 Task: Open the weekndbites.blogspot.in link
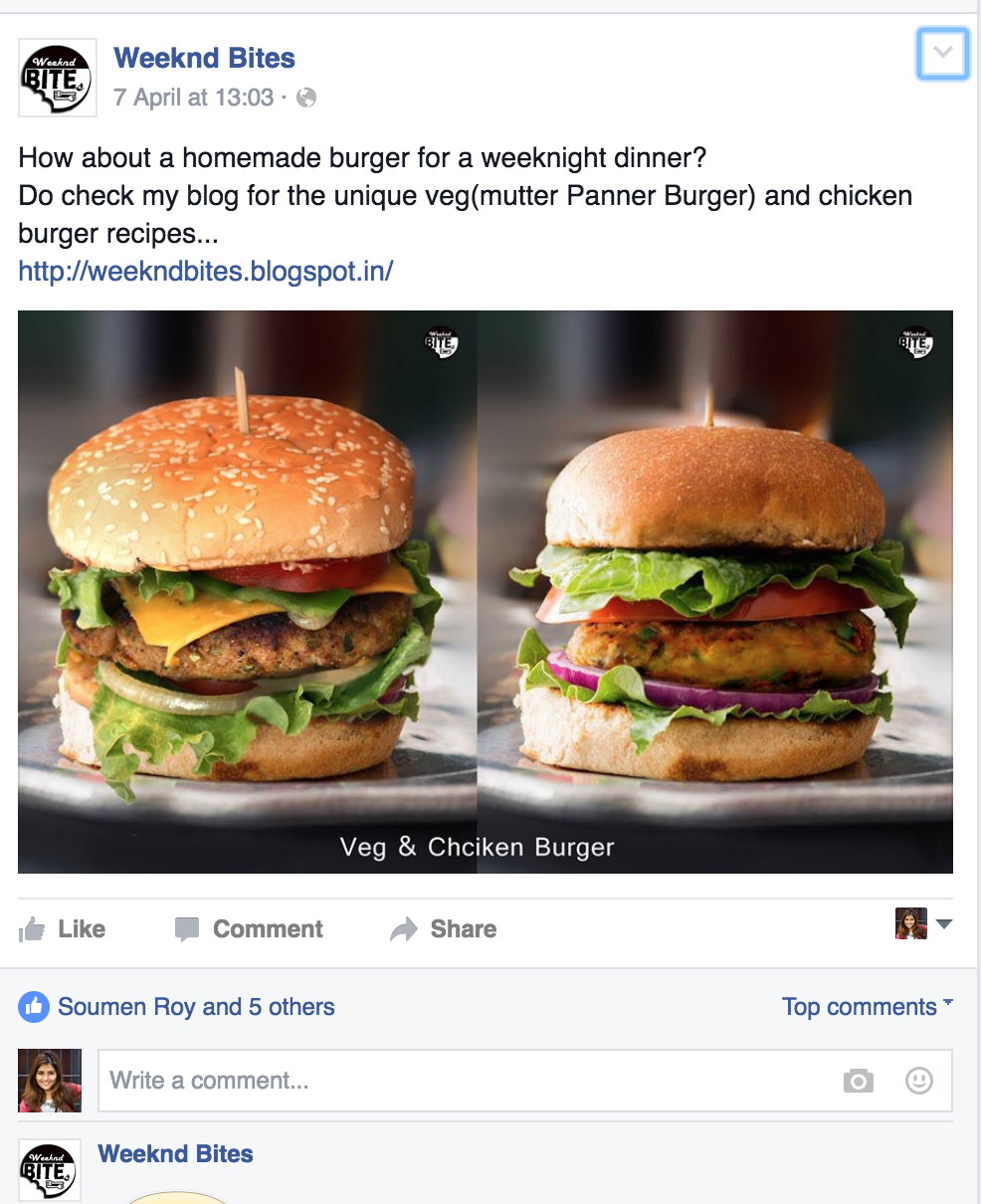(x=206, y=271)
